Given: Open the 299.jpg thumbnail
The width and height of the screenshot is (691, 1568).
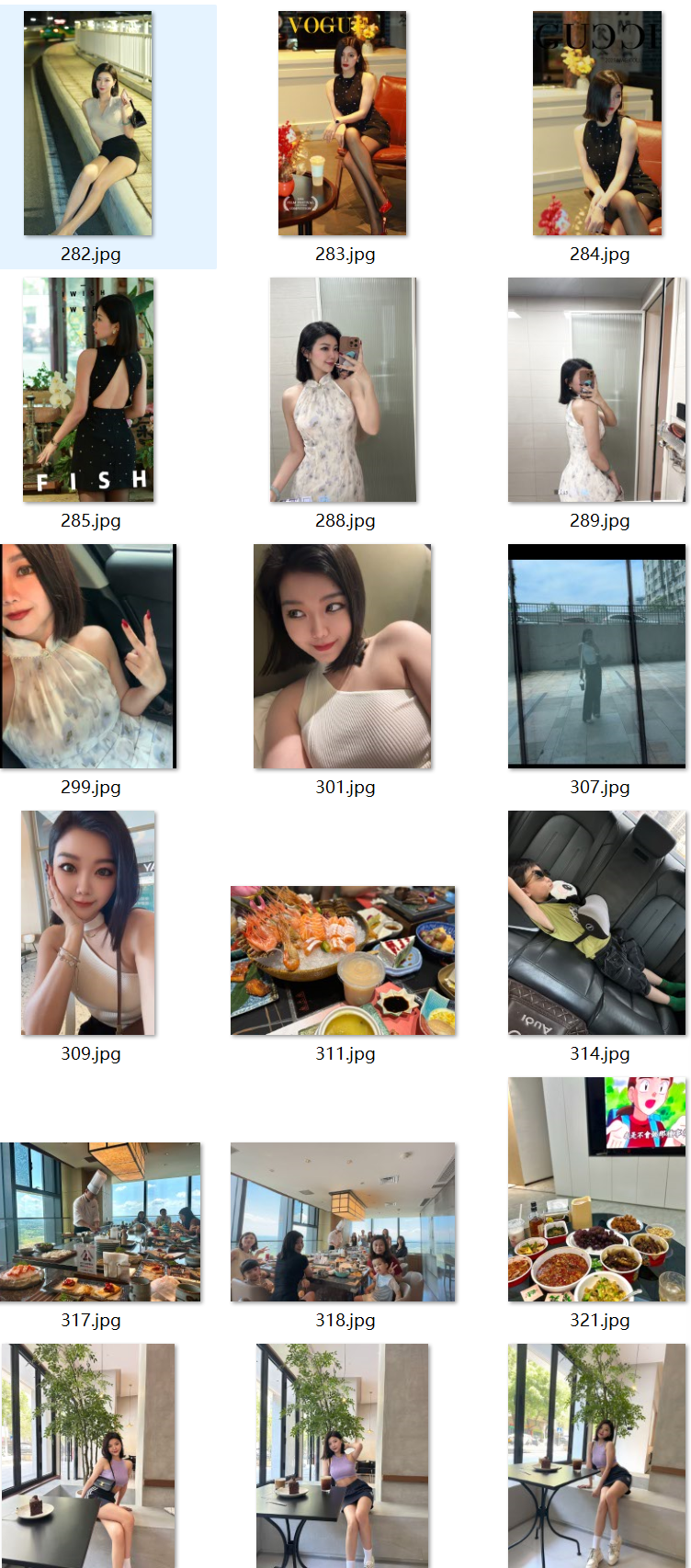Looking at the screenshot, I should (x=88, y=656).
